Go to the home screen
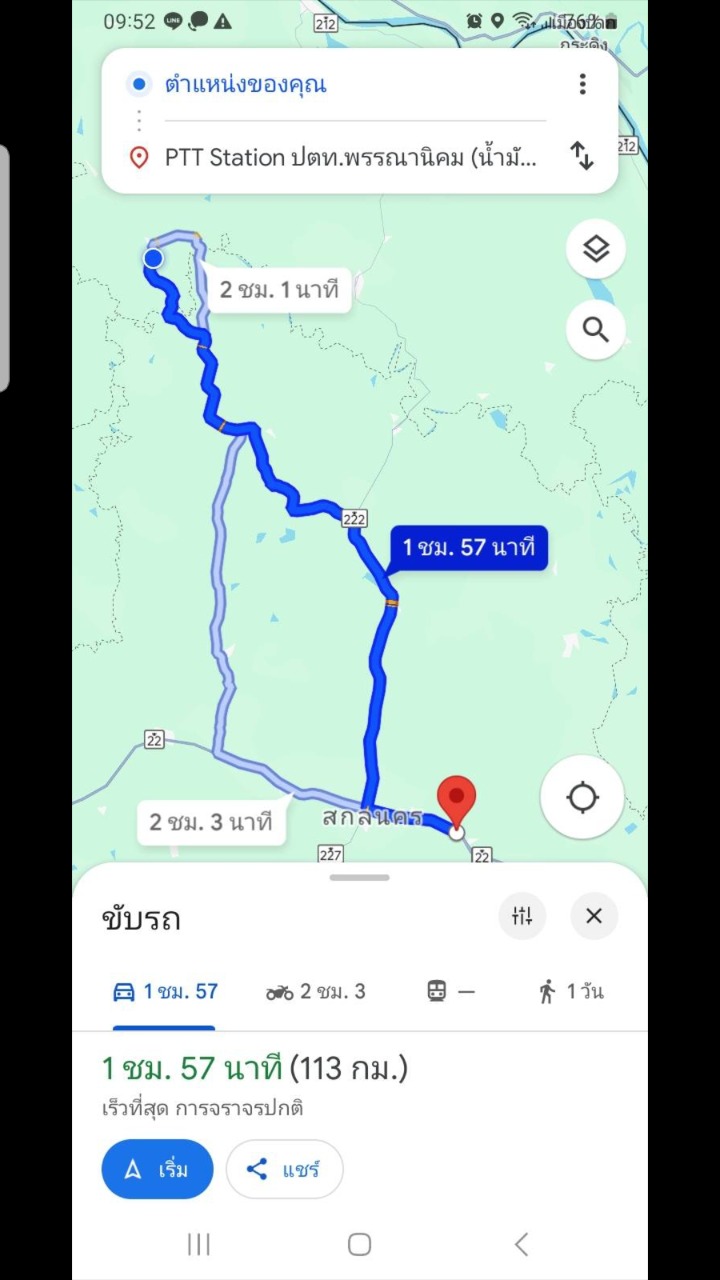The image size is (720, 1280). click(360, 1244)
